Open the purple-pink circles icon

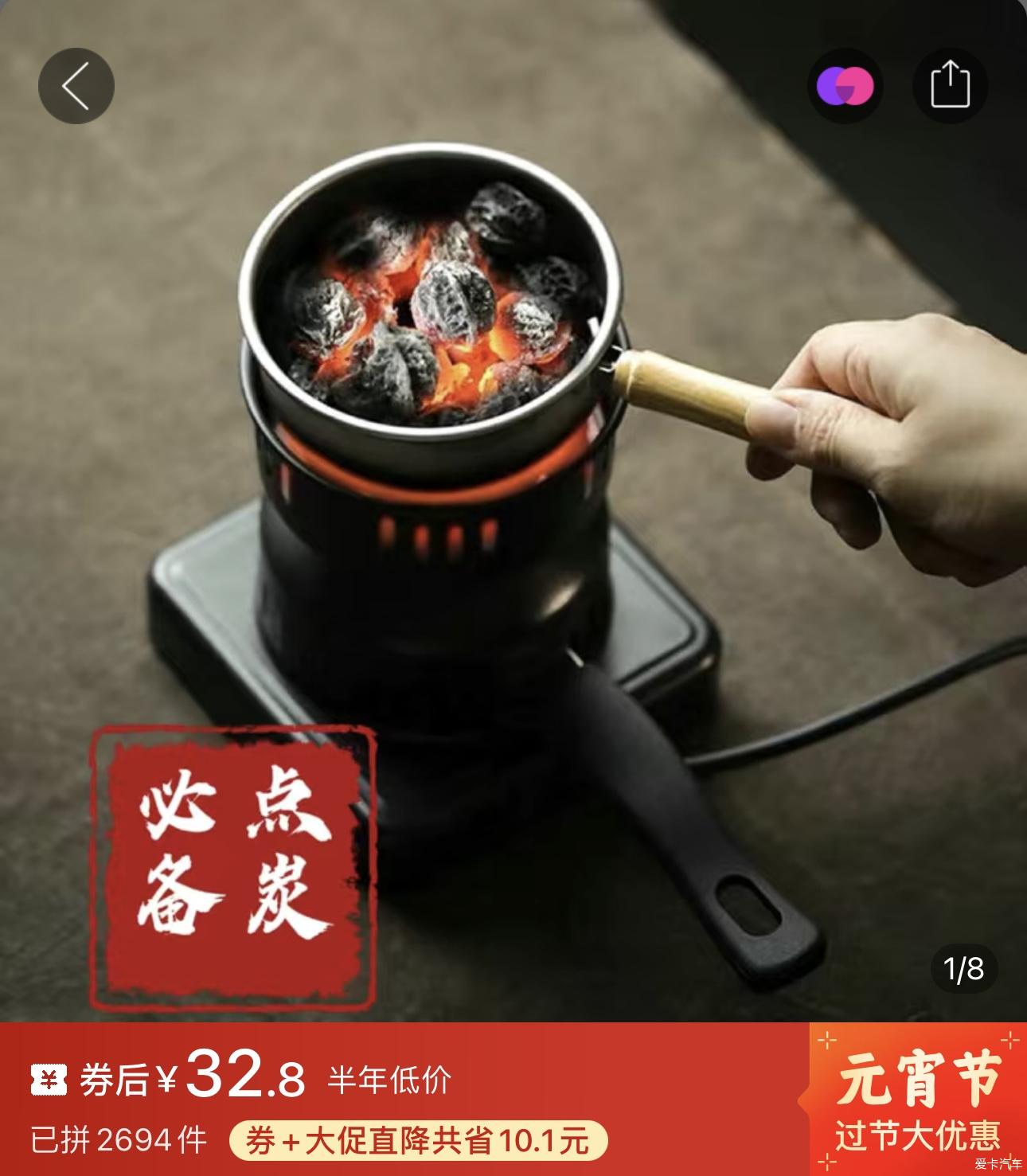(845, 86)
